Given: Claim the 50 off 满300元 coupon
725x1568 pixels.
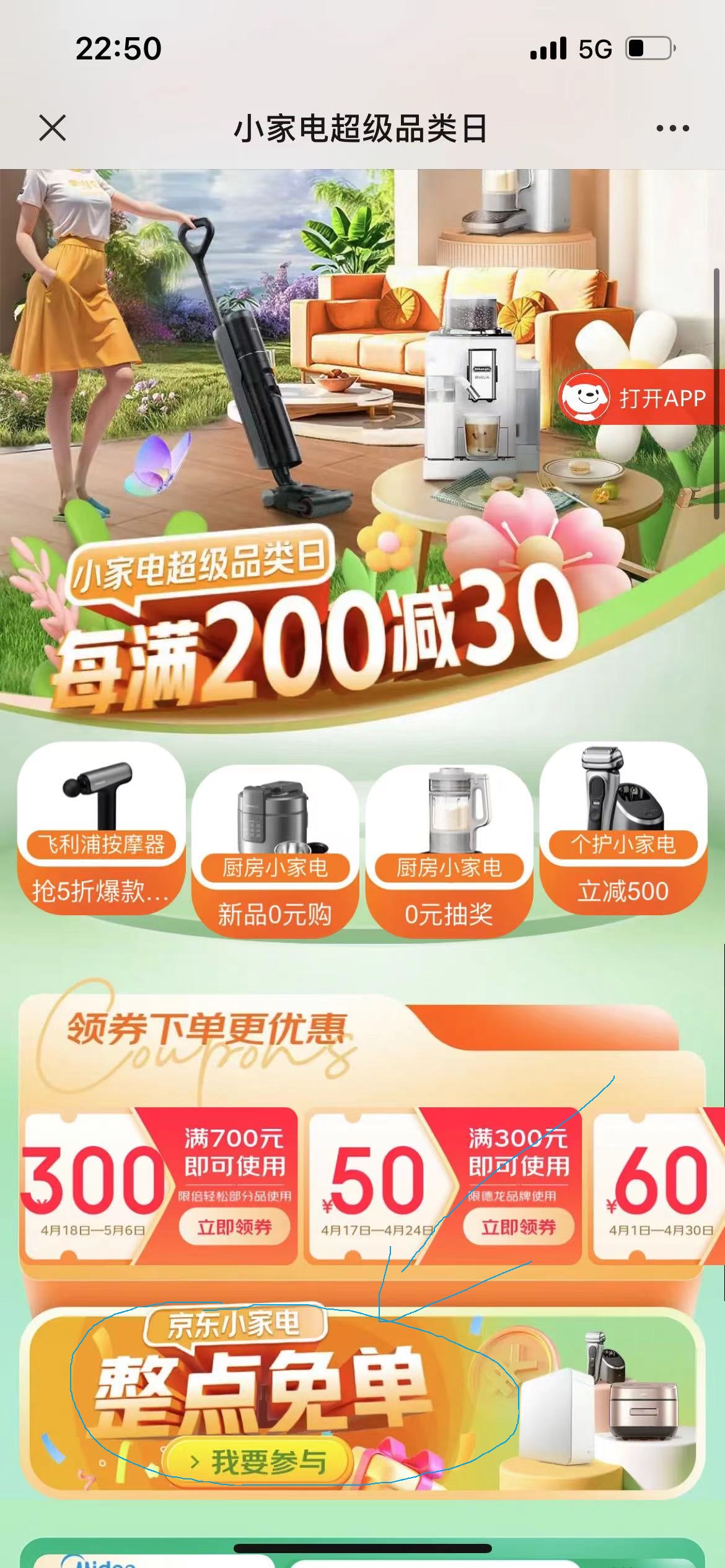Looking at the screenshot, I should pyautogui.click(x=518, y=1227).
